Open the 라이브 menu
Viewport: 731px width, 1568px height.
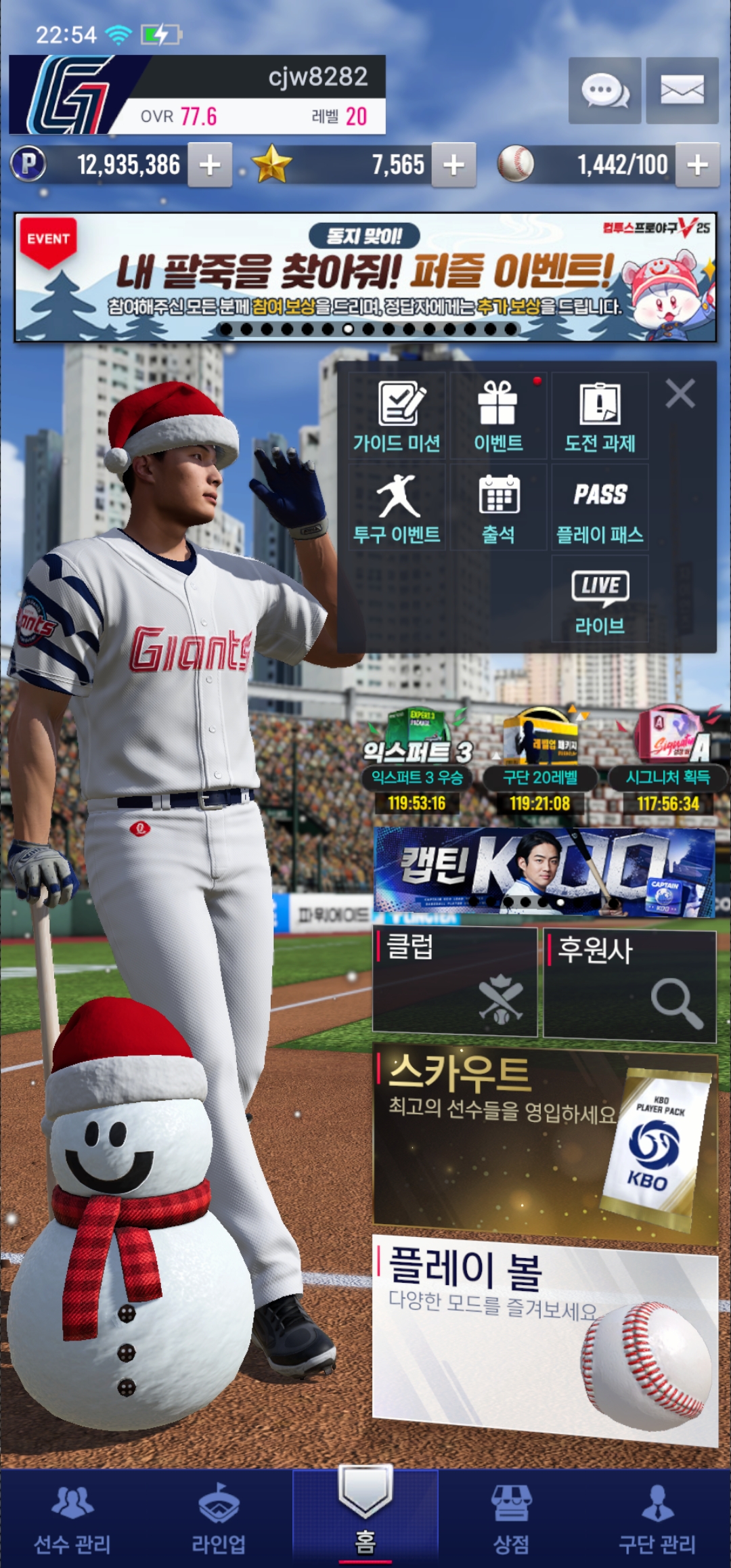pos(600,600)
